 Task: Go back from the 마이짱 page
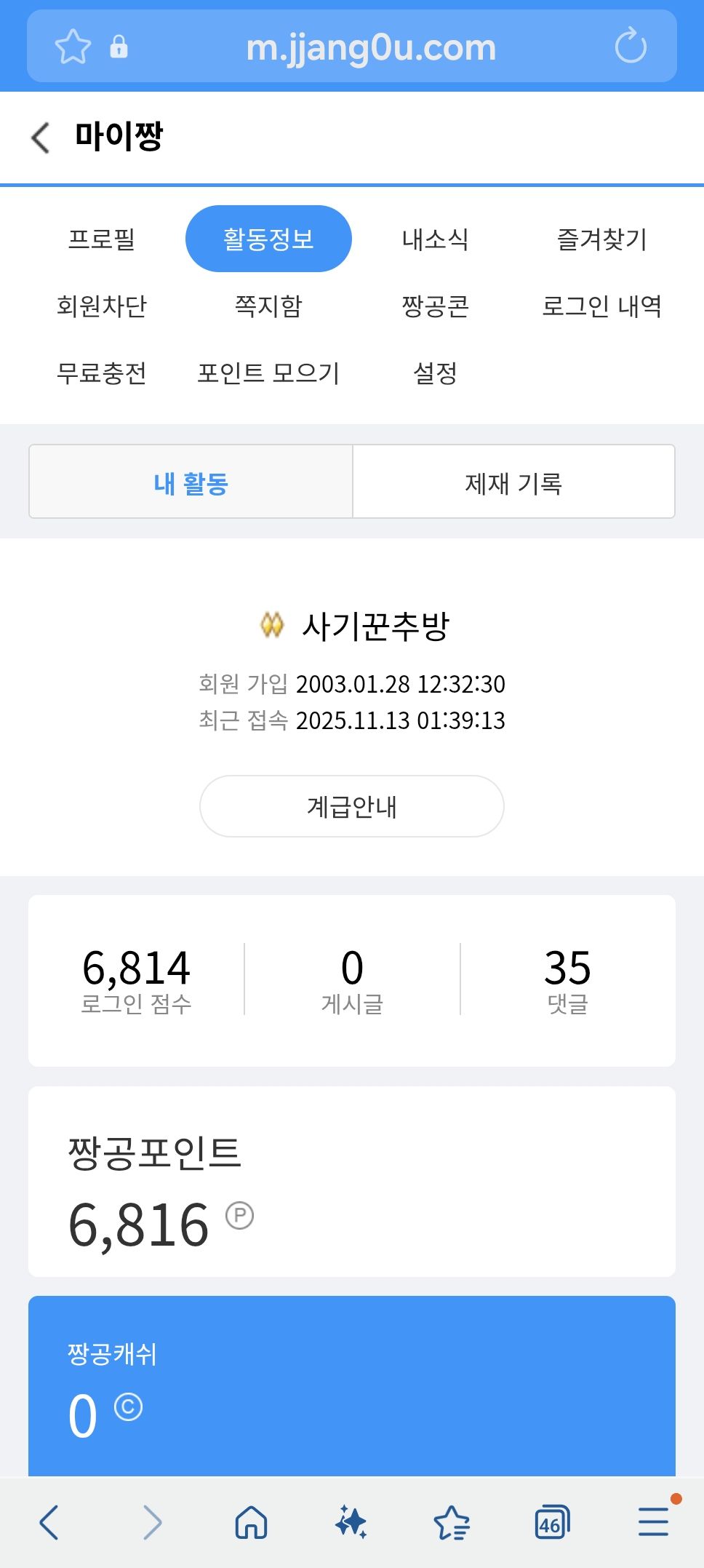[x=41, y=137]
